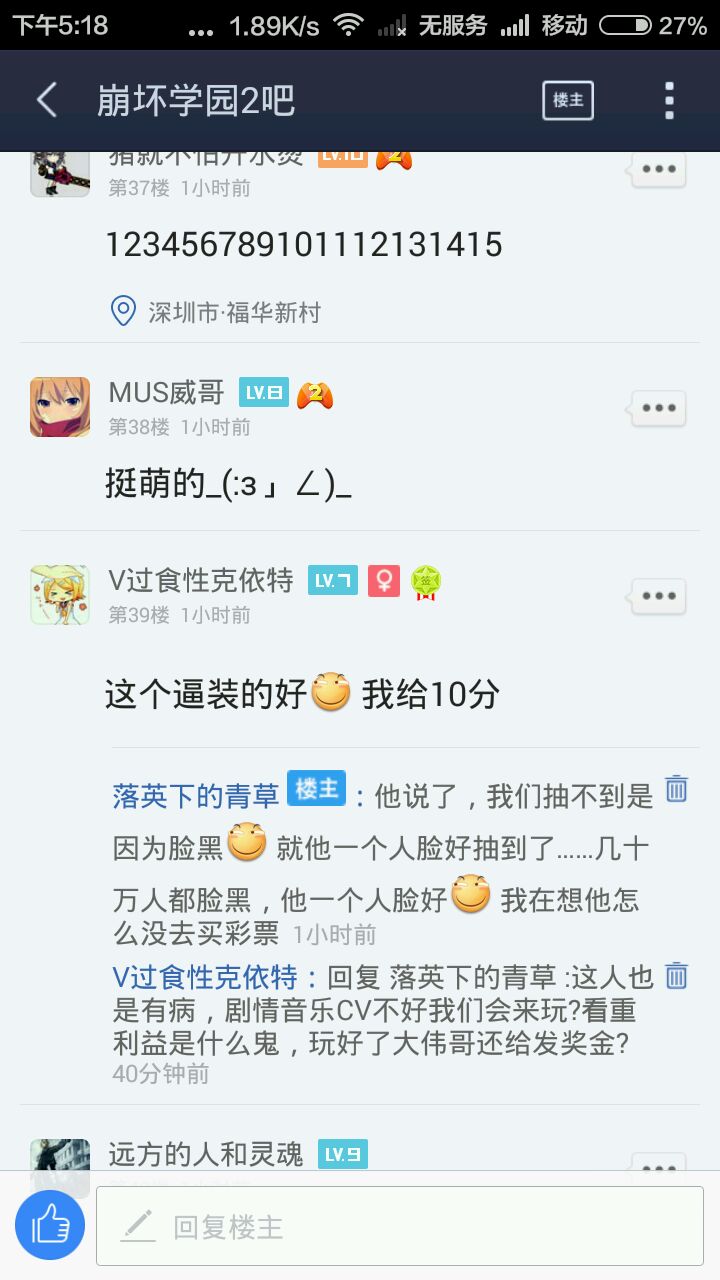Open reply options for floor 37 post
This screenshot has width=720, height=1280.
pos(658,170)
